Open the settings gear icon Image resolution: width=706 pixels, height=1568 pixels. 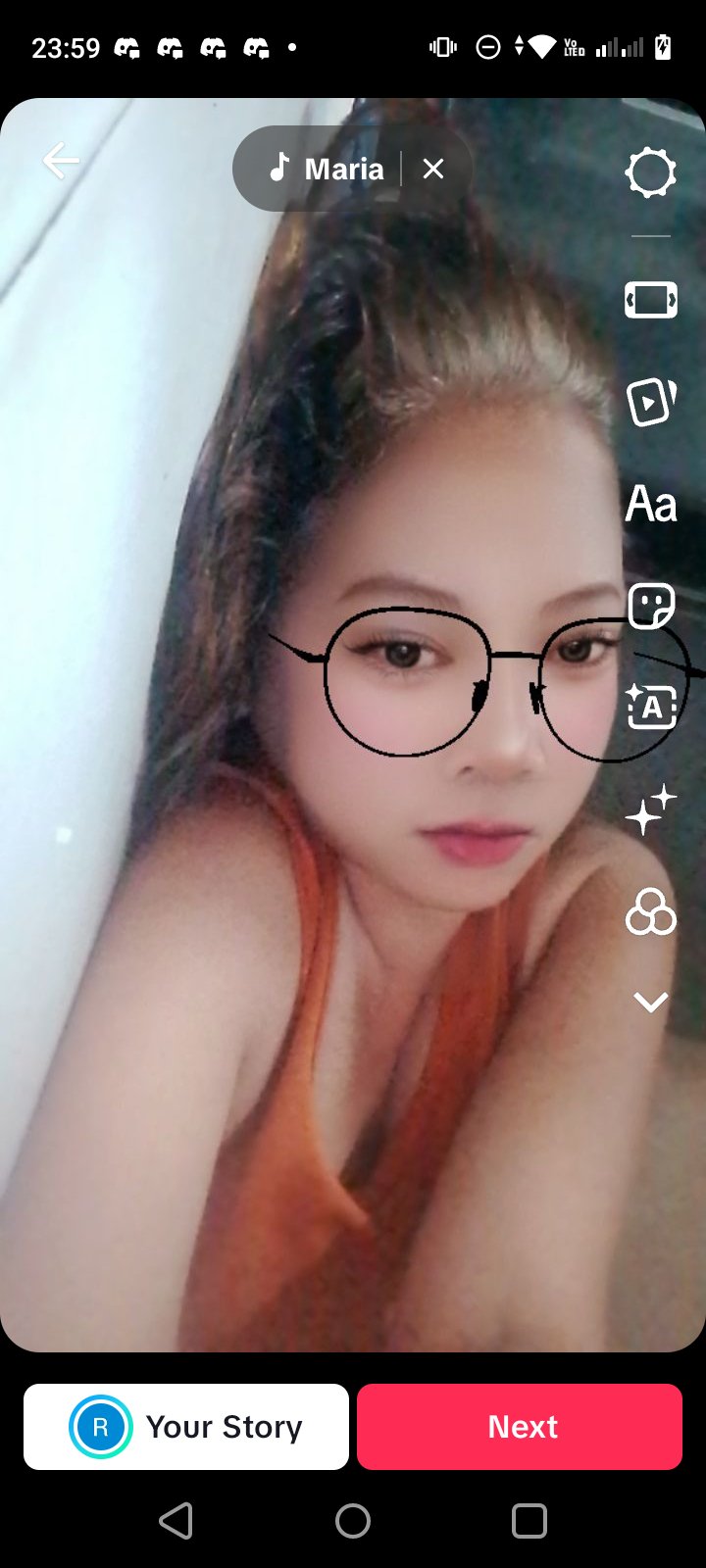[651, 172]
